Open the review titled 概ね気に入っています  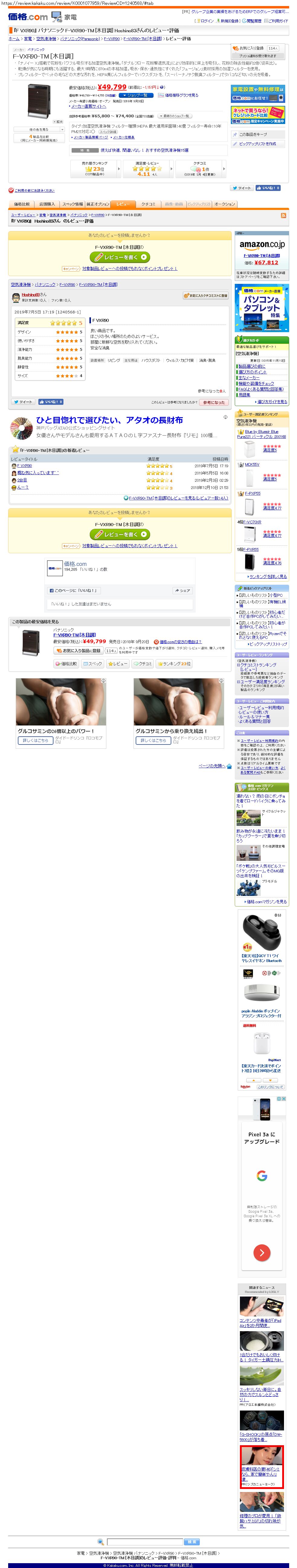pyautogui.click(x=38, y=473)
